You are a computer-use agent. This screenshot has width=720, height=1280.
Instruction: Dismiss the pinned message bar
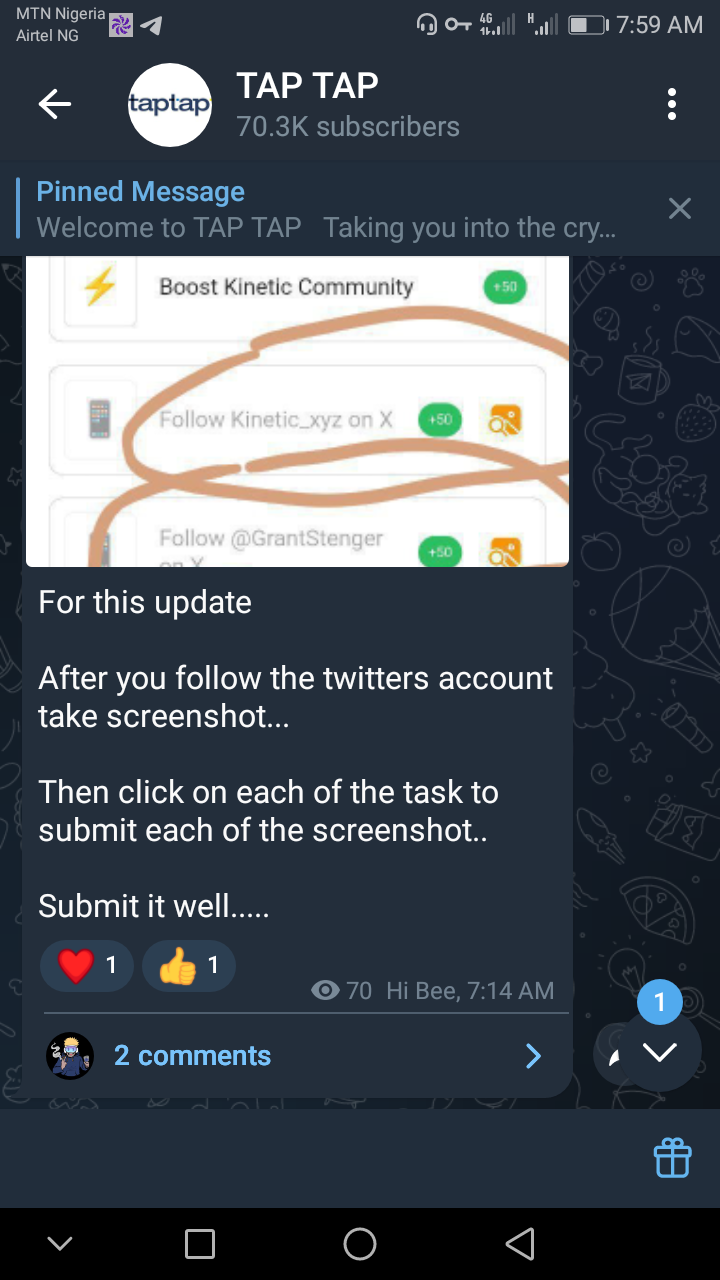point(680,208)
